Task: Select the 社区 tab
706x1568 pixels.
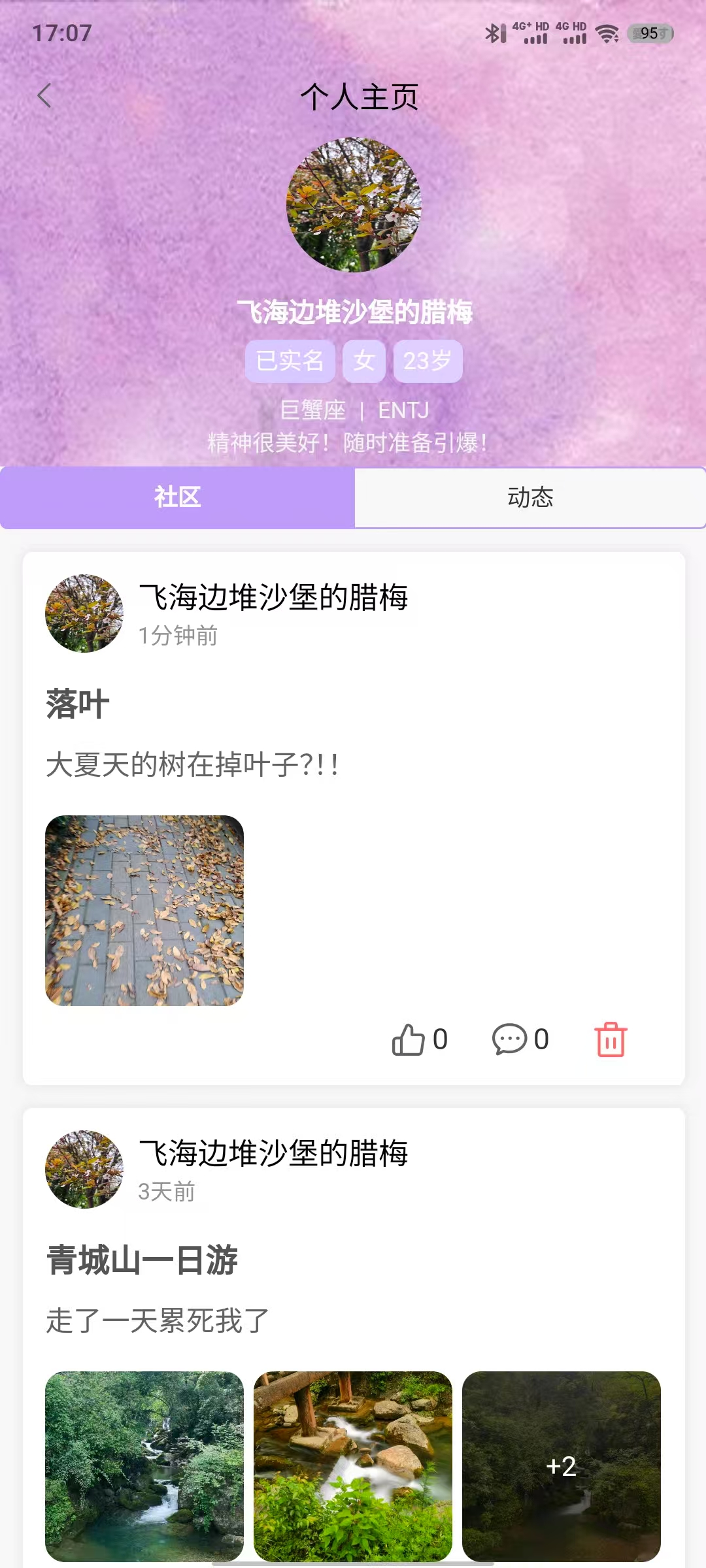Action: [x=177, y=497]
